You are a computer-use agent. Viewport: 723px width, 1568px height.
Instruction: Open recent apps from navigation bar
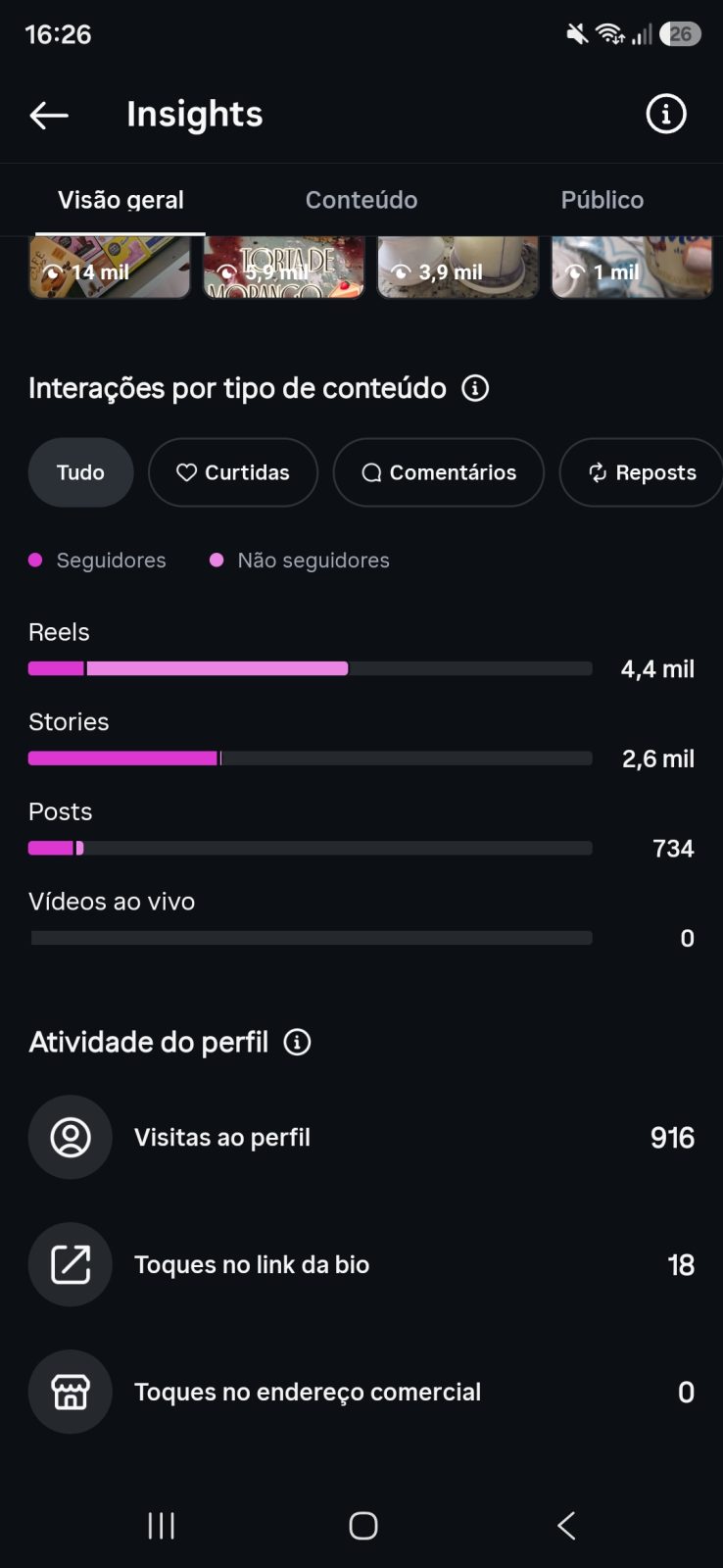162,1526
